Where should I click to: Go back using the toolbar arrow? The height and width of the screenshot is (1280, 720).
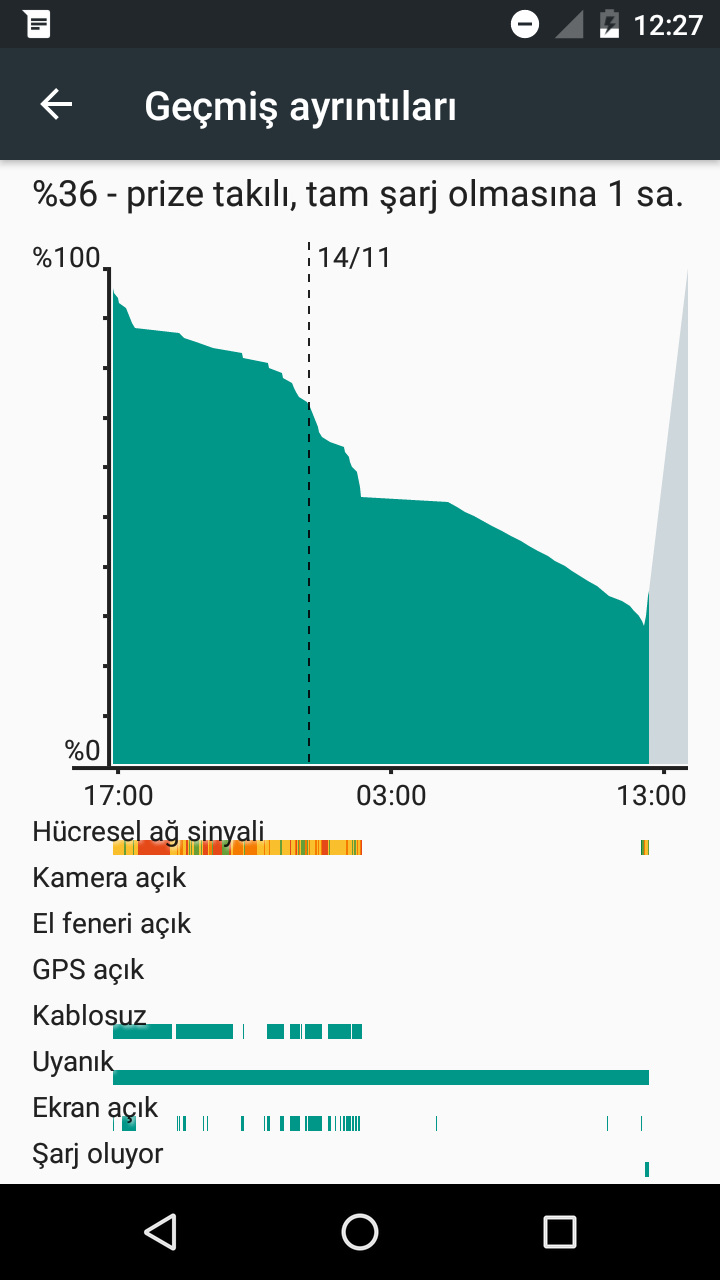coord(56,104)
